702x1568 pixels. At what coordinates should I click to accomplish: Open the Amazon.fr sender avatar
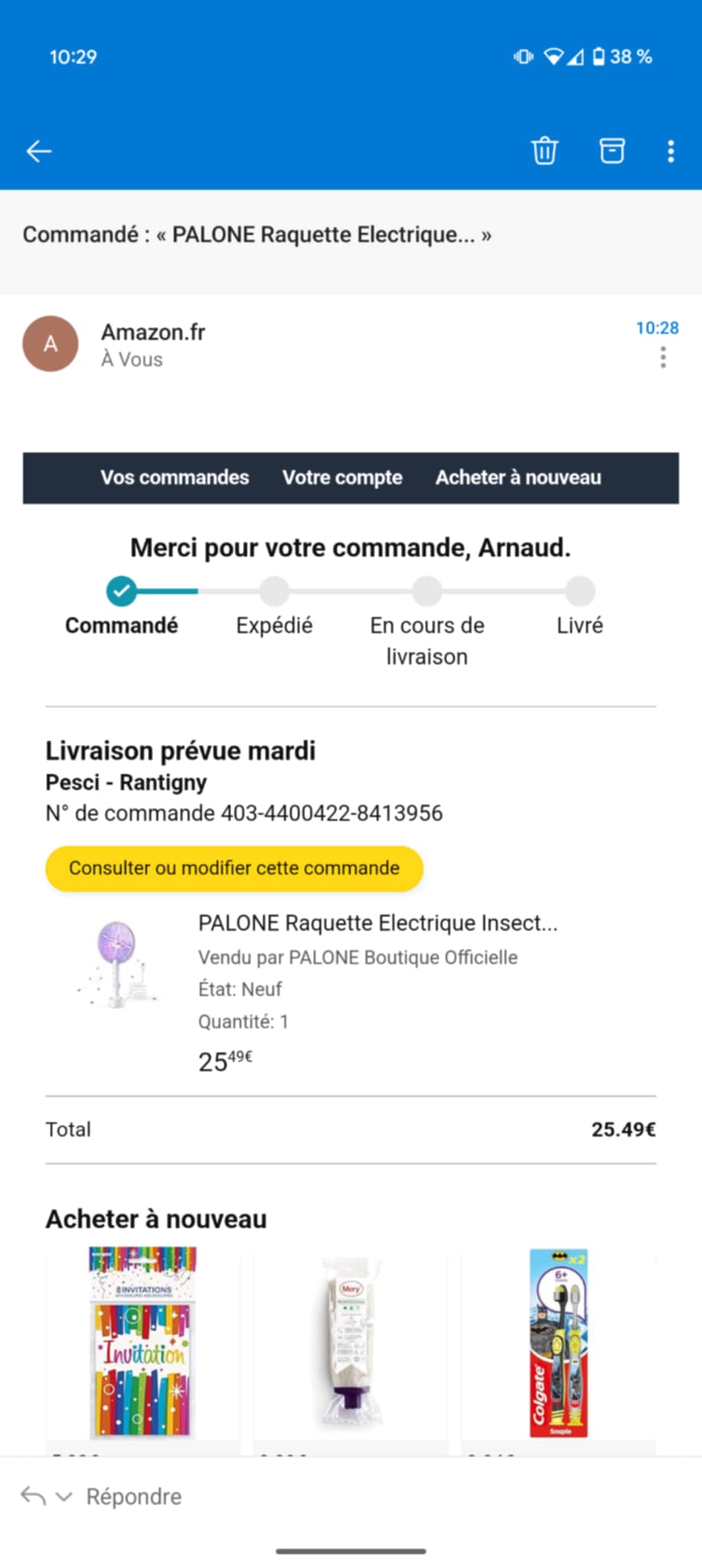click(51, 344)
